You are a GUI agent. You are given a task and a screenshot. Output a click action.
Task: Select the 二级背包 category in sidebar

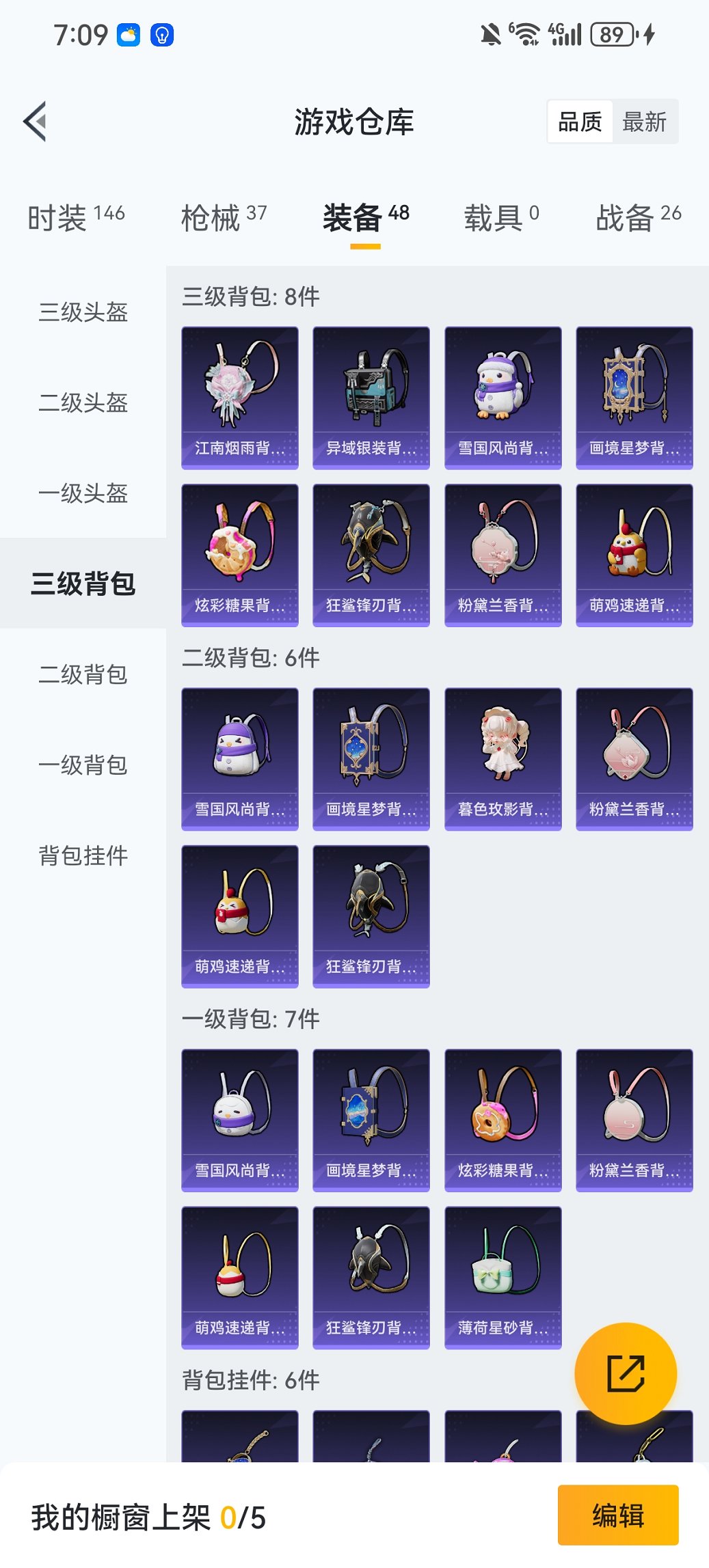tap(82, 674)
